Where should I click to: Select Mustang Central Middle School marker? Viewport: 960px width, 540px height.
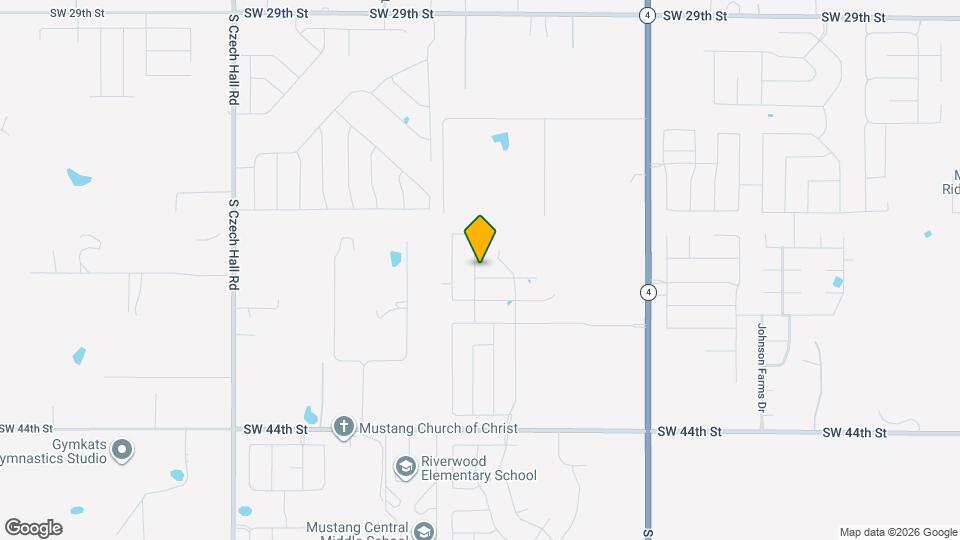coord(424,531)
